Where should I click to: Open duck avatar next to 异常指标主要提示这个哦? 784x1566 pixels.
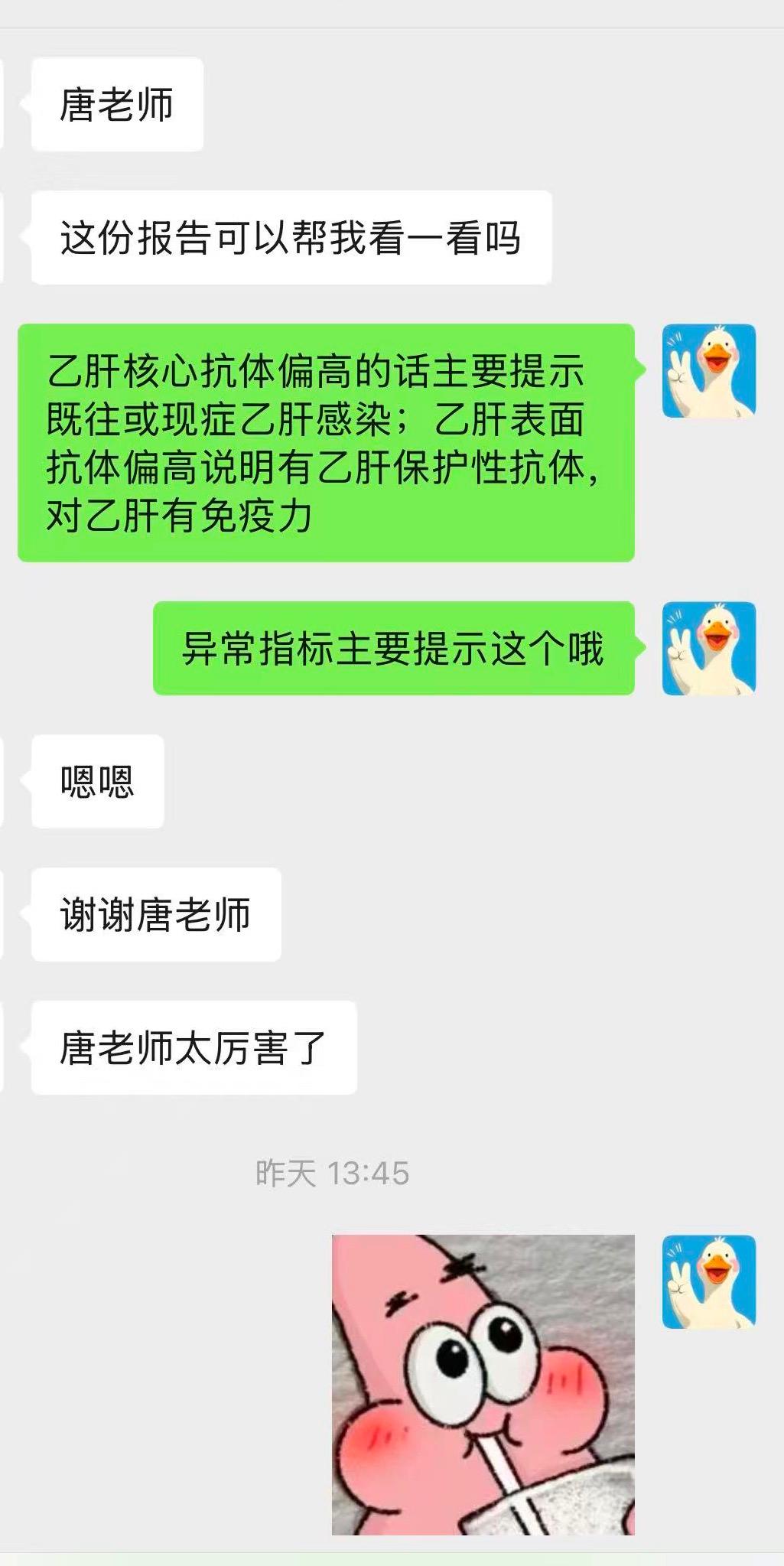708,649
